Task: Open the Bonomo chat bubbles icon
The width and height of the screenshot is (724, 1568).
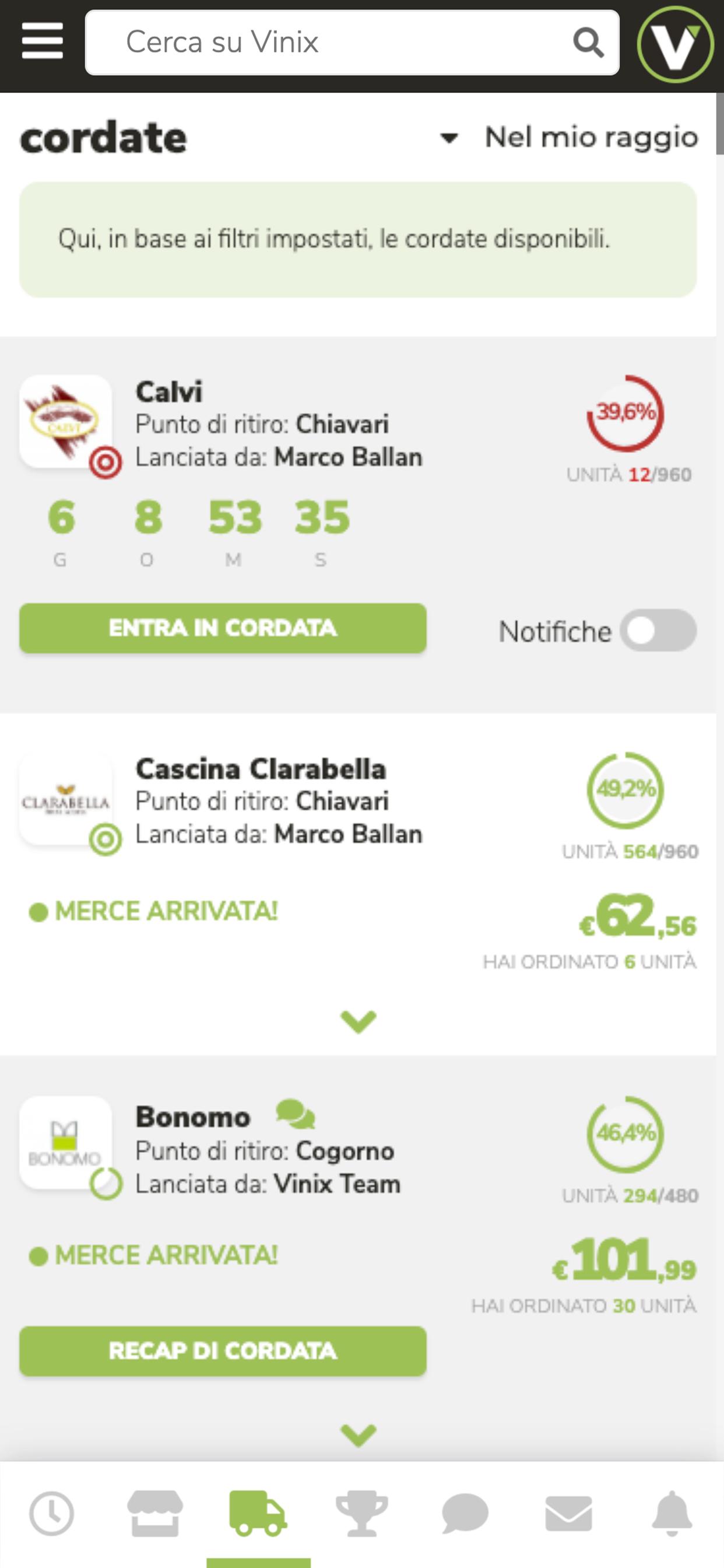Action: (x=296, y=1115)
